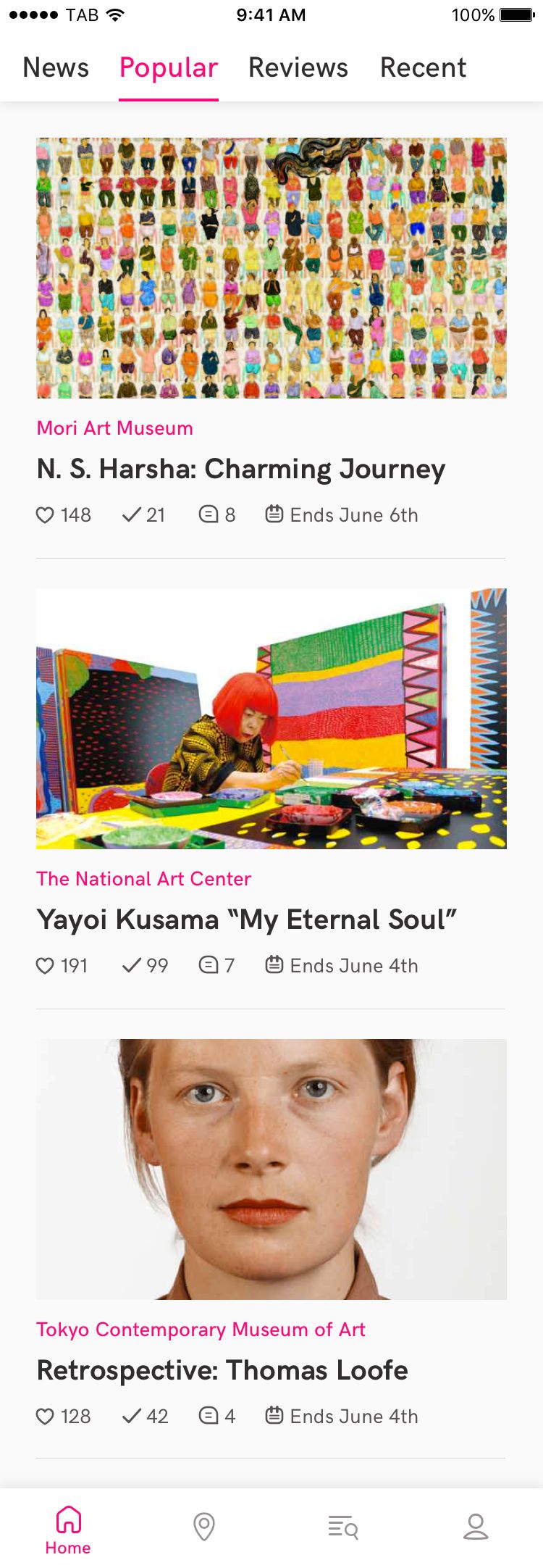Open the N. S. Harsha exhibition image
Image resolution: width=543 pixels, height=1568 pixels.
click(271, 267)
